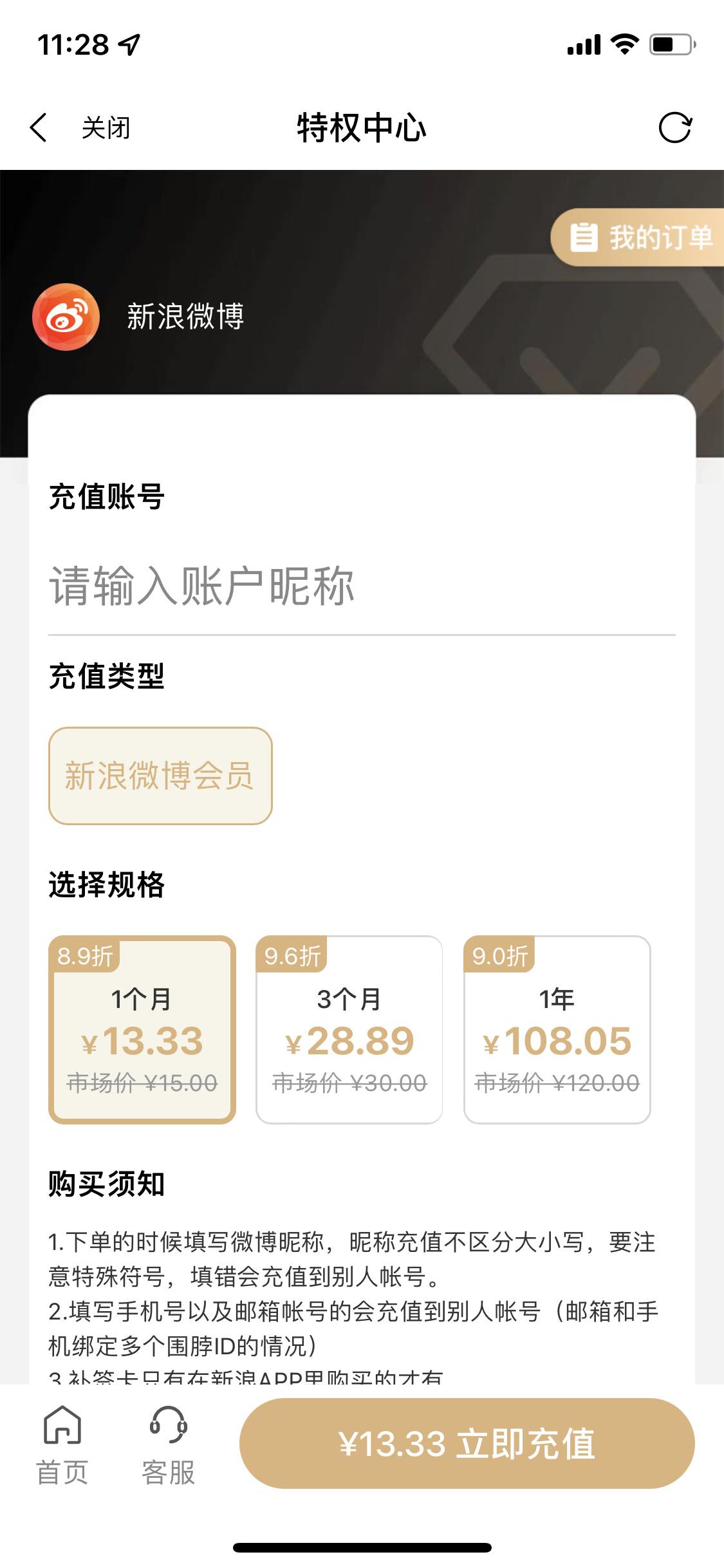The height and width of the screenshot is (1568, 724).
Task: Focus the 请输入账户昵称 account nickname field
Action: pyautogui.click(x=362, y=586)
